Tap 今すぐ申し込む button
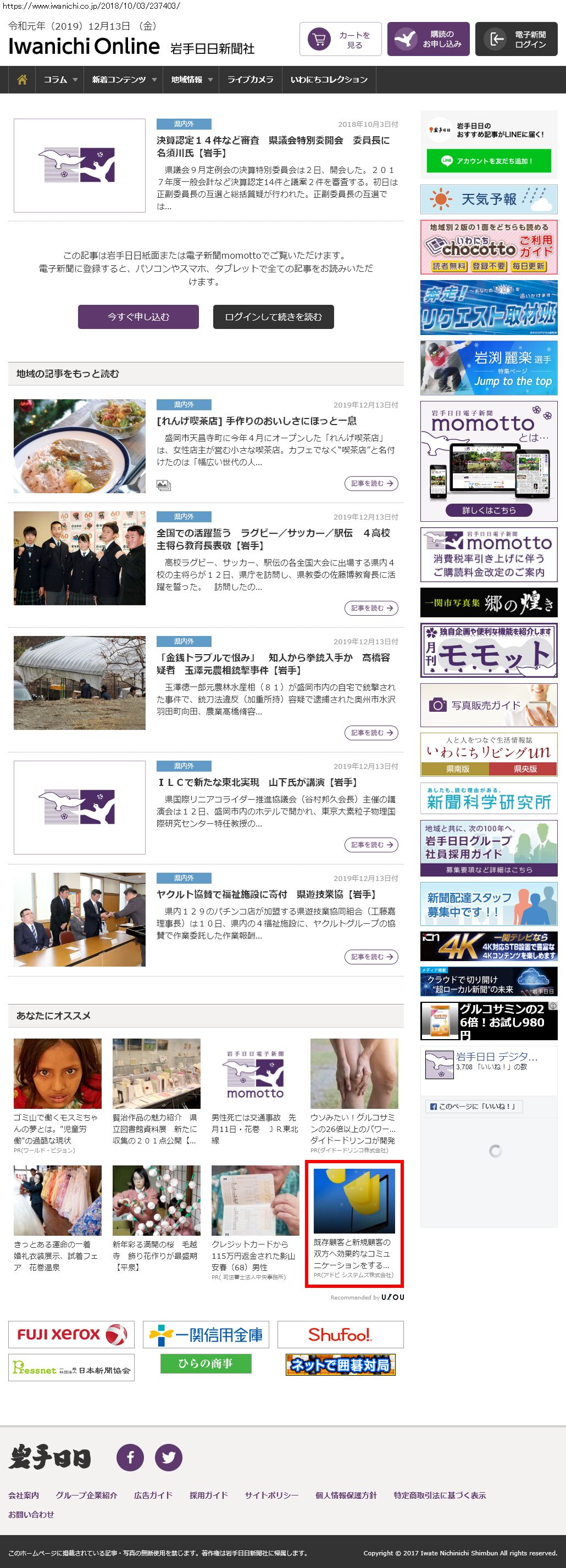Image resolution: width=566 pixels, height=1568 pixels. [138, 317]
